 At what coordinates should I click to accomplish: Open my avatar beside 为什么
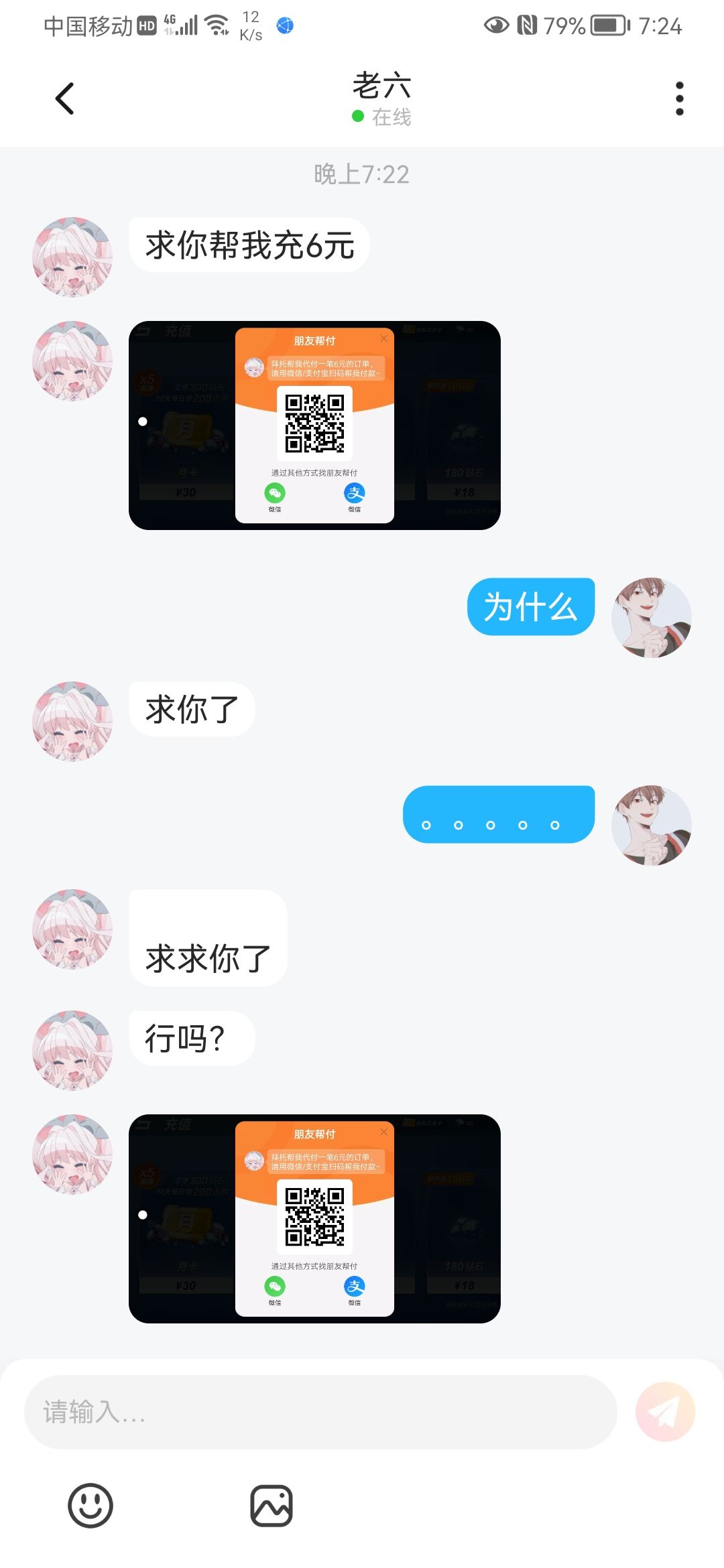coord(652,618)
